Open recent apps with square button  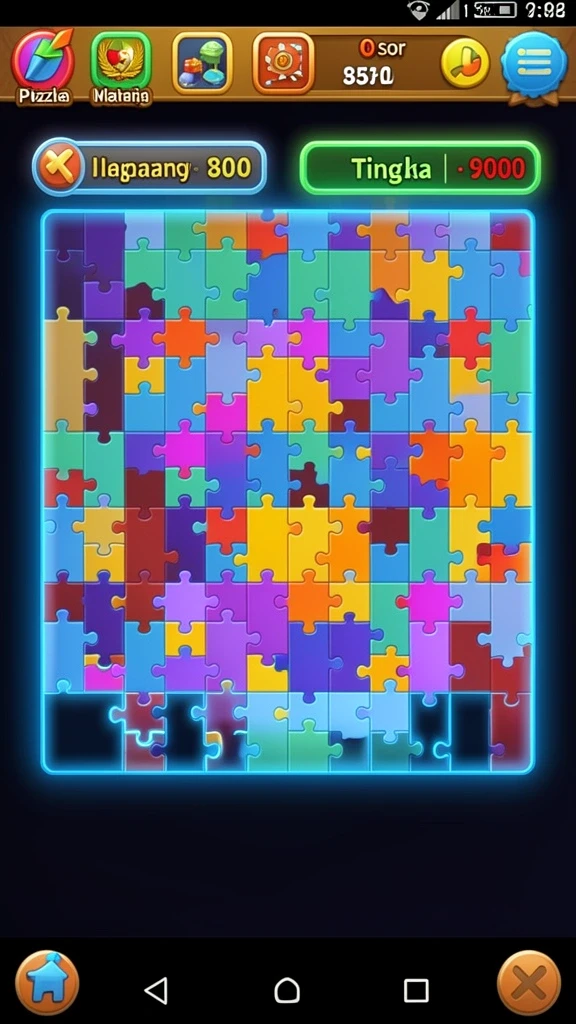tap(416, 990)
